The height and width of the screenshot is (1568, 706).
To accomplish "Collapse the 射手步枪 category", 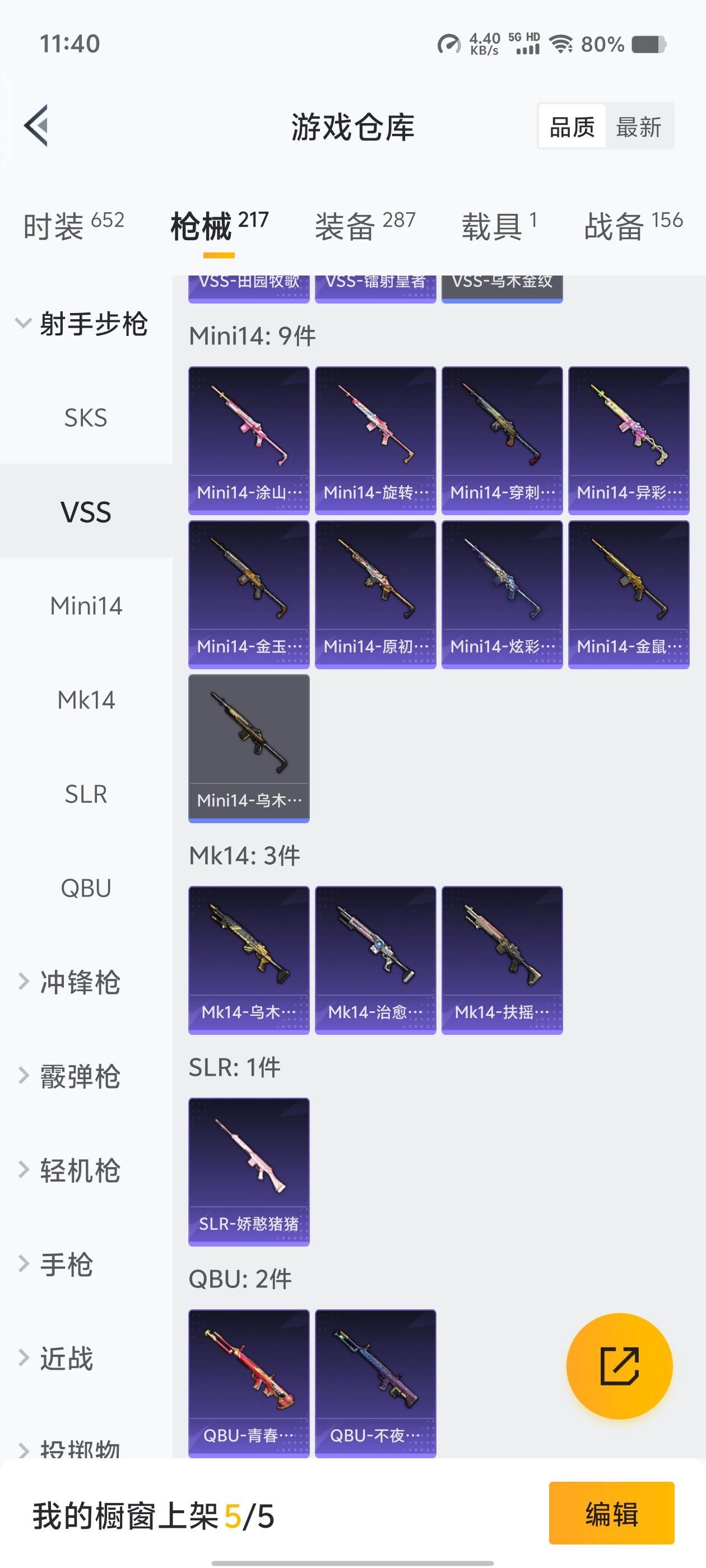I will [82, 324].
